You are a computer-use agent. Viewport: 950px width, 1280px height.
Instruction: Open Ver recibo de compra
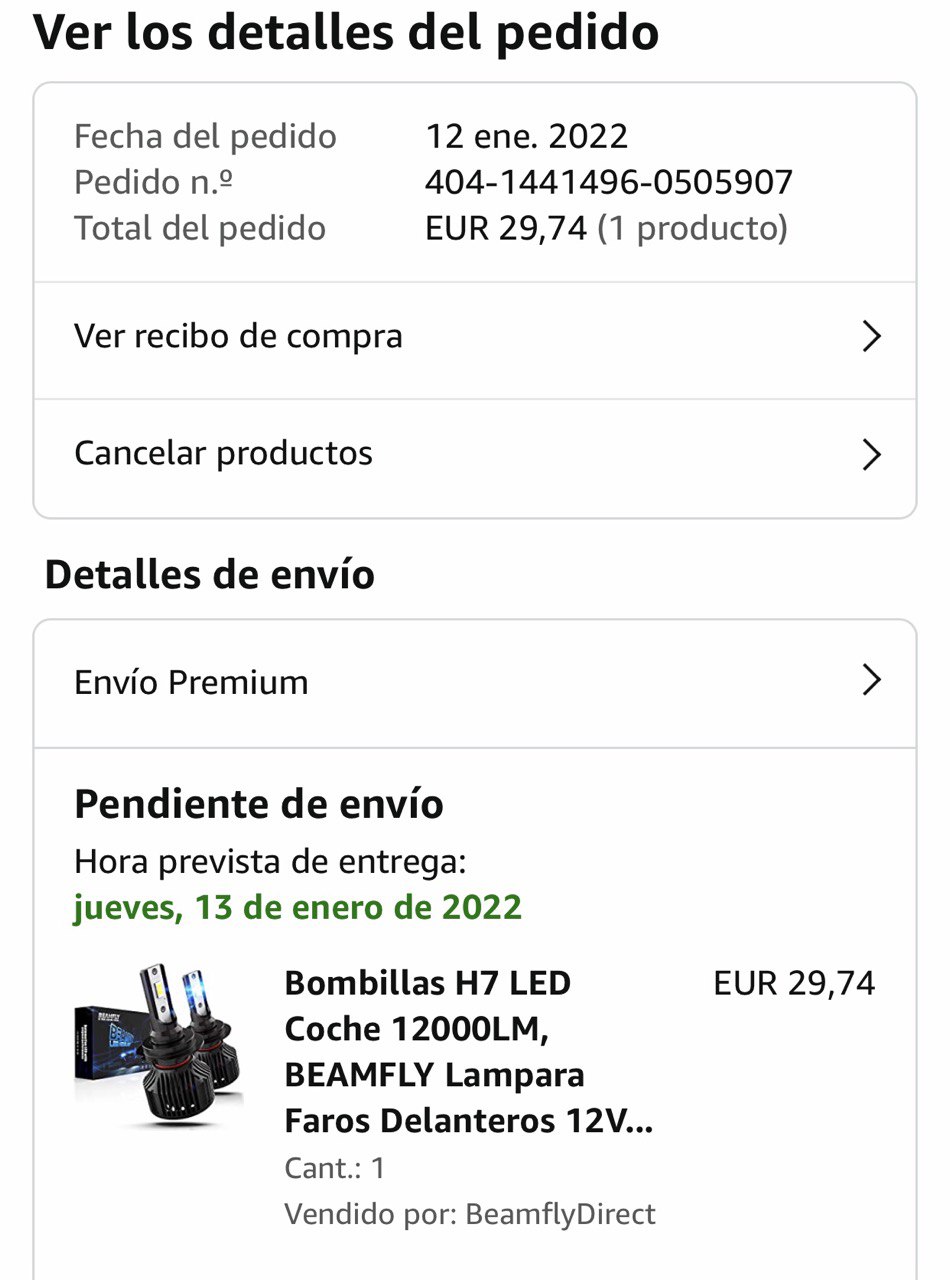(474, 337)
